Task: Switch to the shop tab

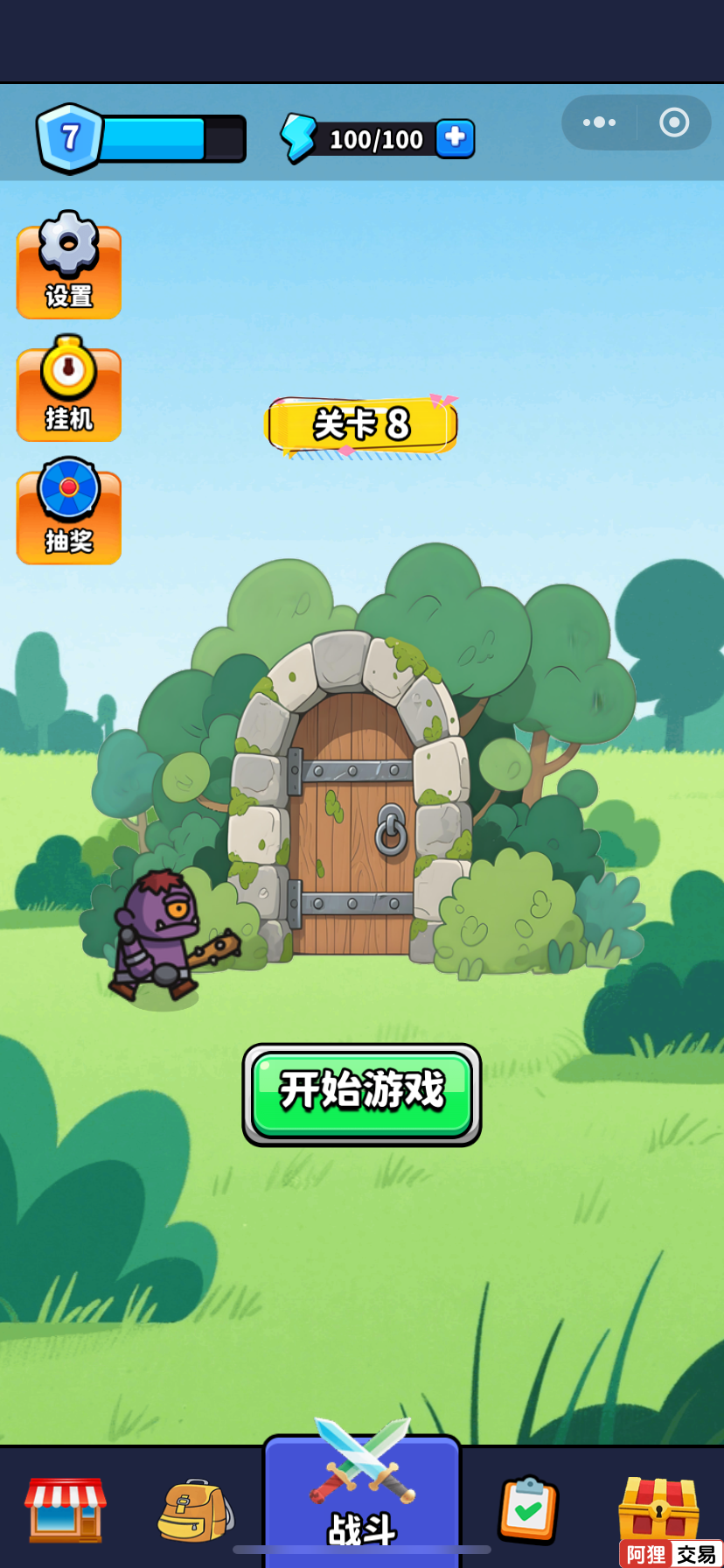Action: pos(66,1509)
